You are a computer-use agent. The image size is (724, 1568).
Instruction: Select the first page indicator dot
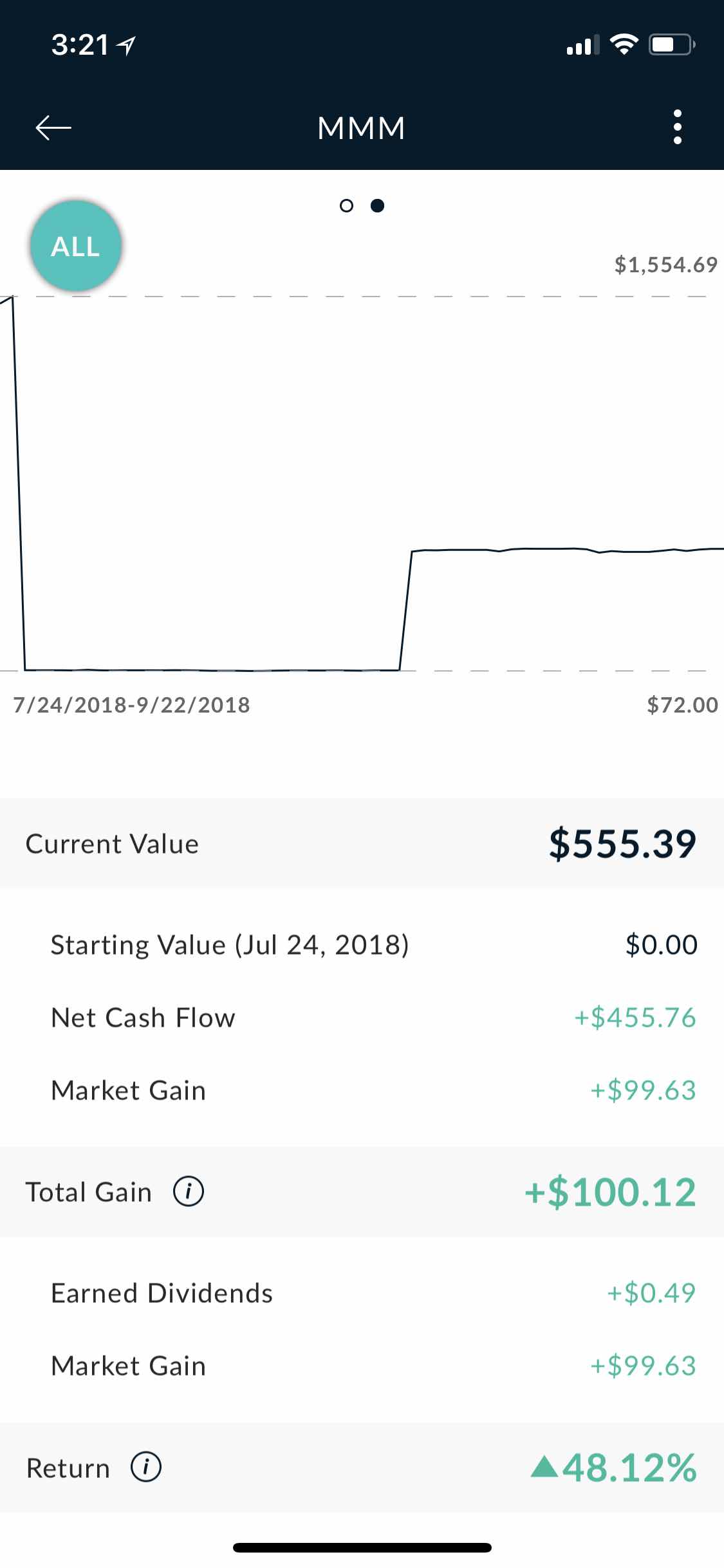(346, 206)
